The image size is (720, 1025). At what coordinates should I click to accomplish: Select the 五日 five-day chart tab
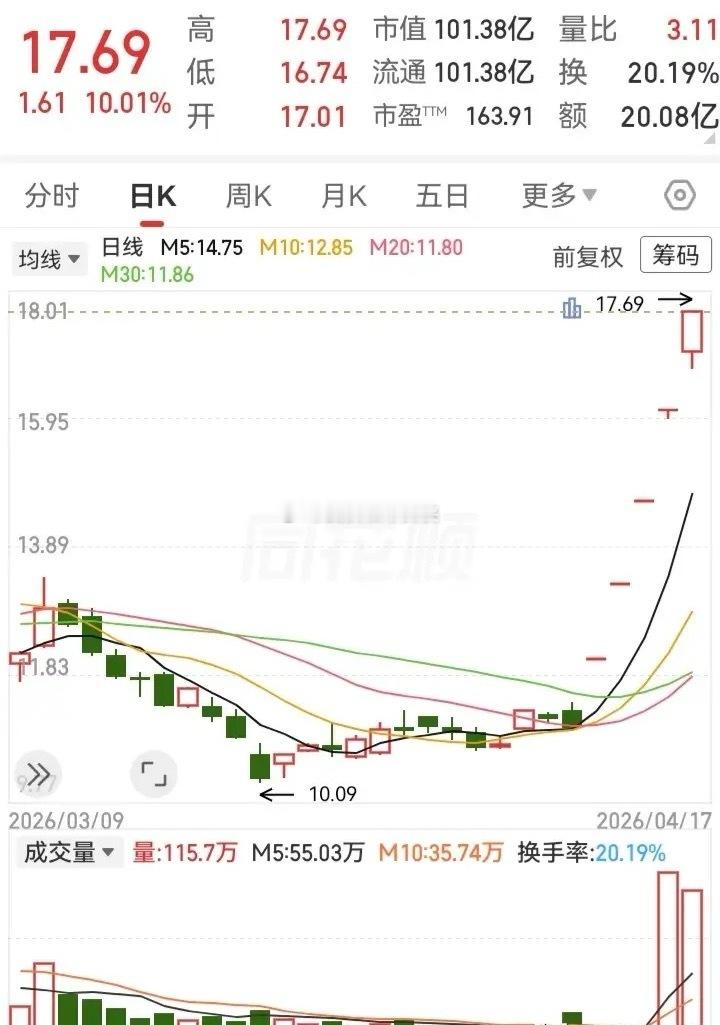441,196
